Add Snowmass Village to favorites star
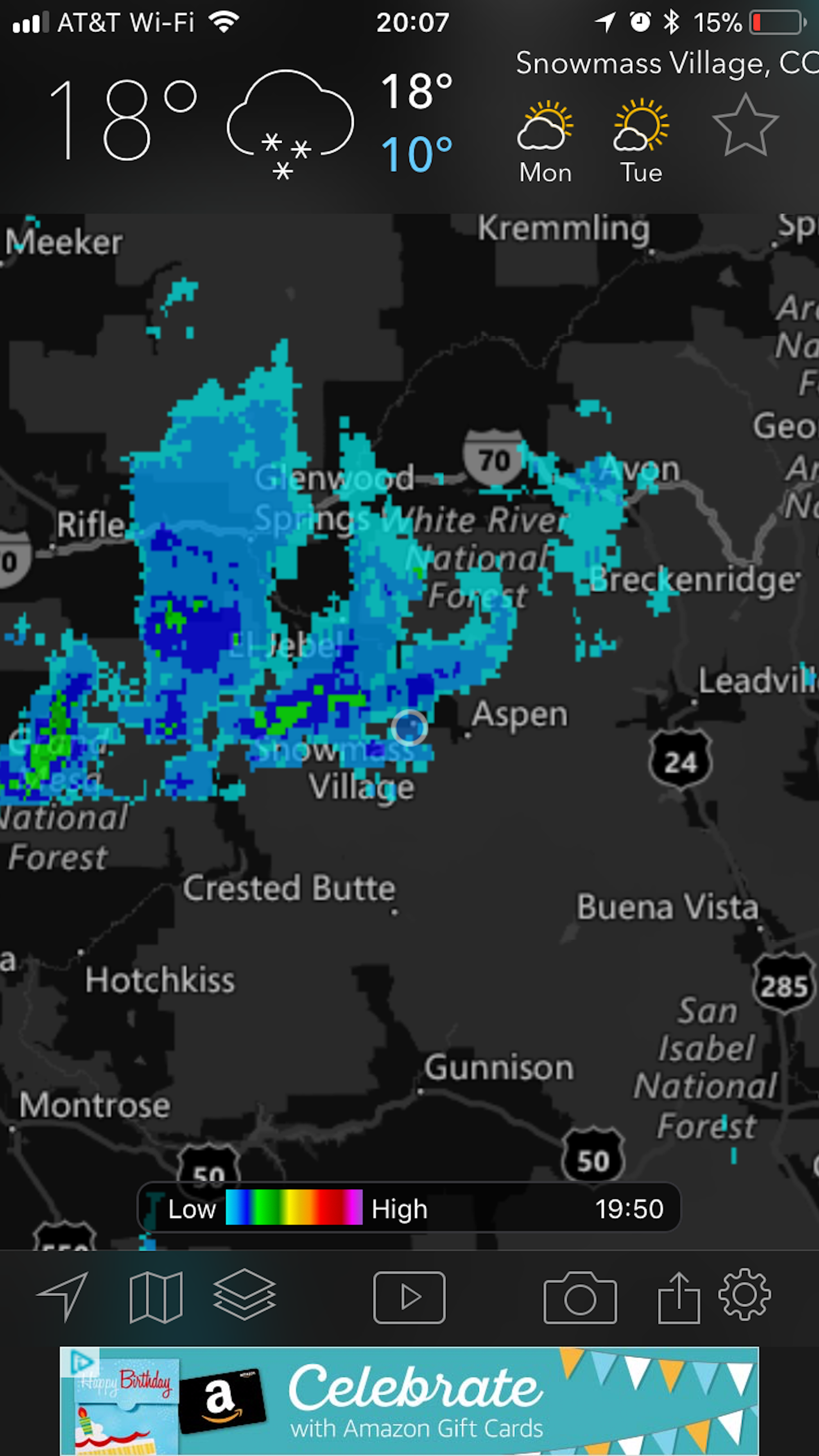Screen dimensions: 819x1456 (x=745, y=126)
